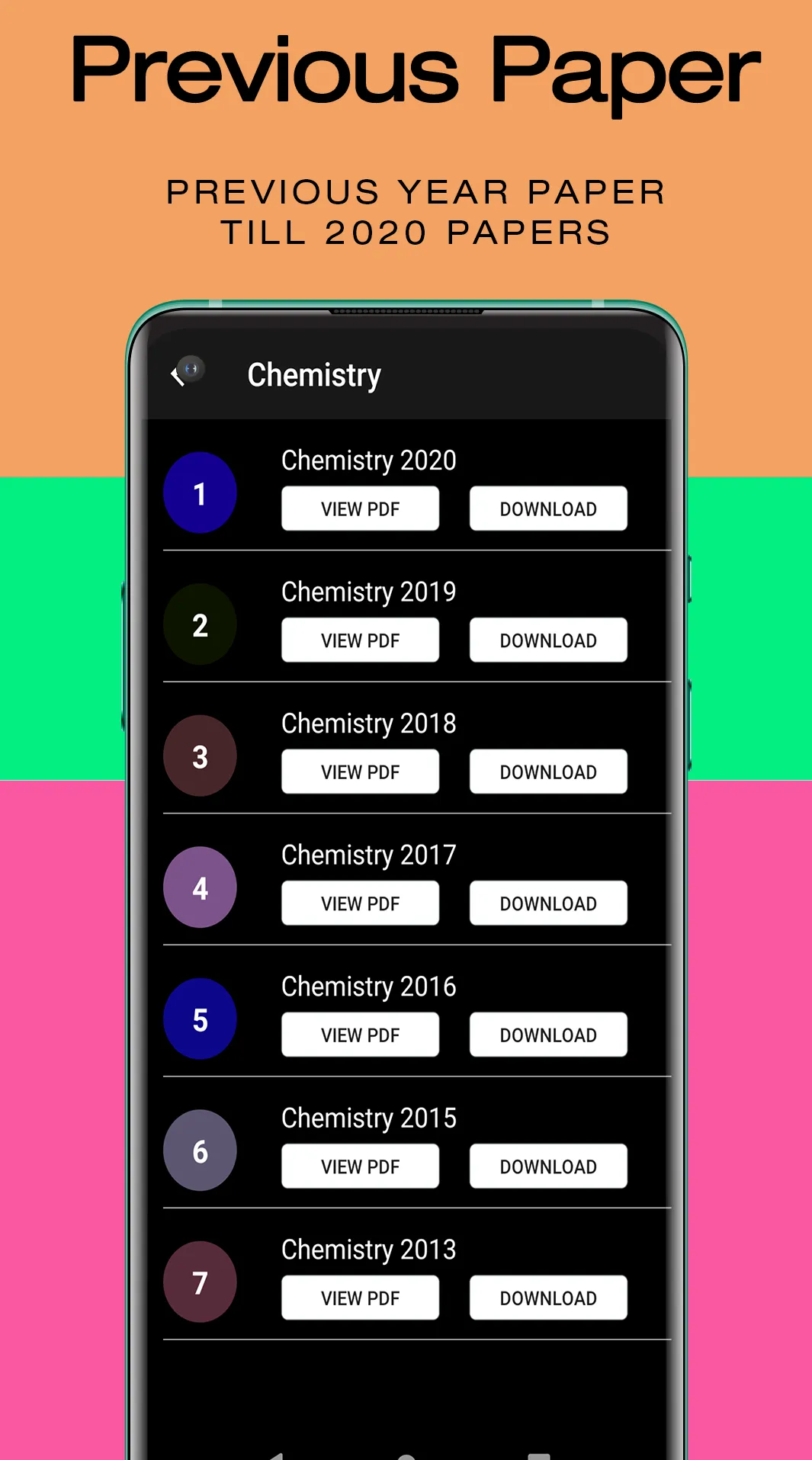Select the number 1 circle icon
This screenshot has width=812, height=1460.
(200, 492)
